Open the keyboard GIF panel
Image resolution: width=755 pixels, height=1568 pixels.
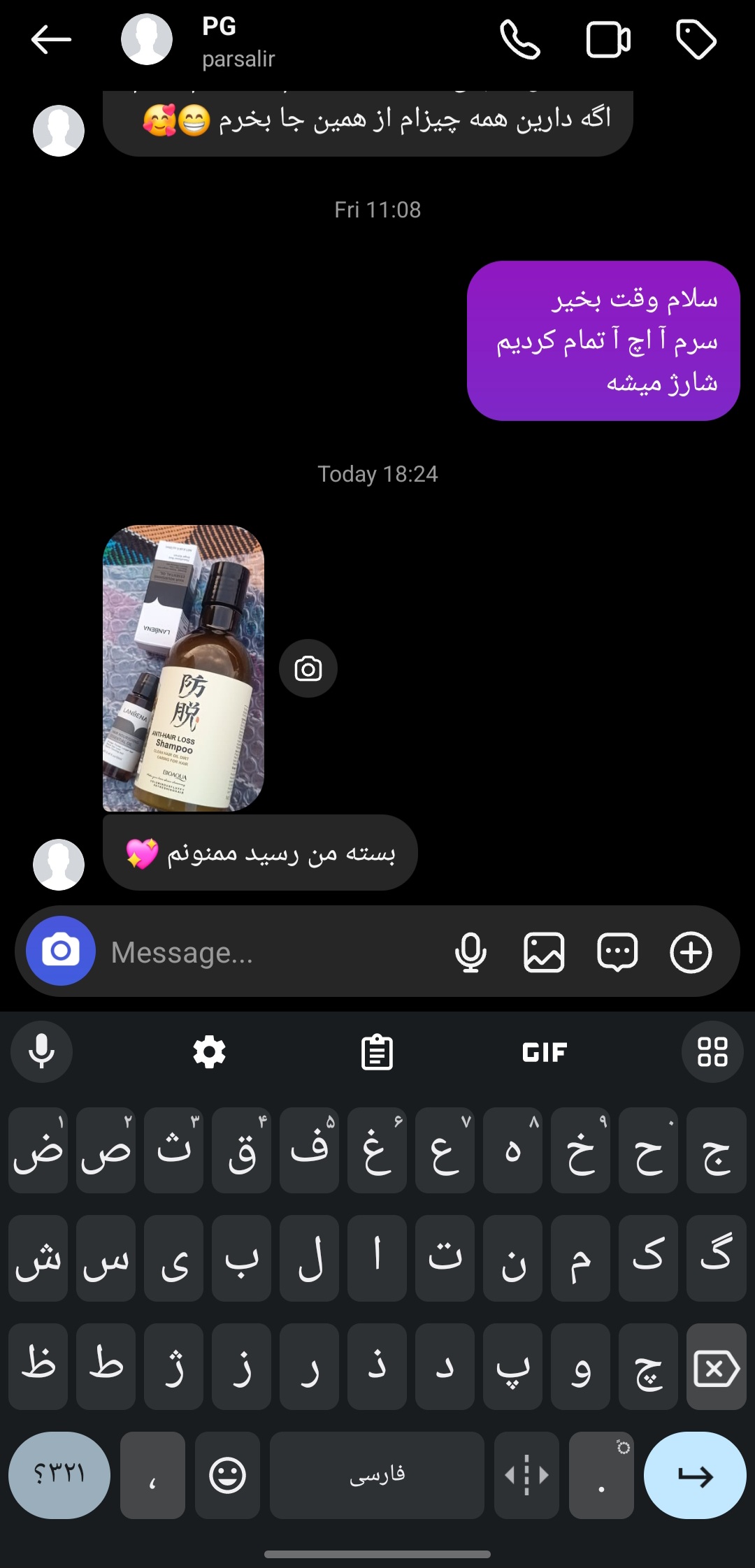coord(545,1052)
